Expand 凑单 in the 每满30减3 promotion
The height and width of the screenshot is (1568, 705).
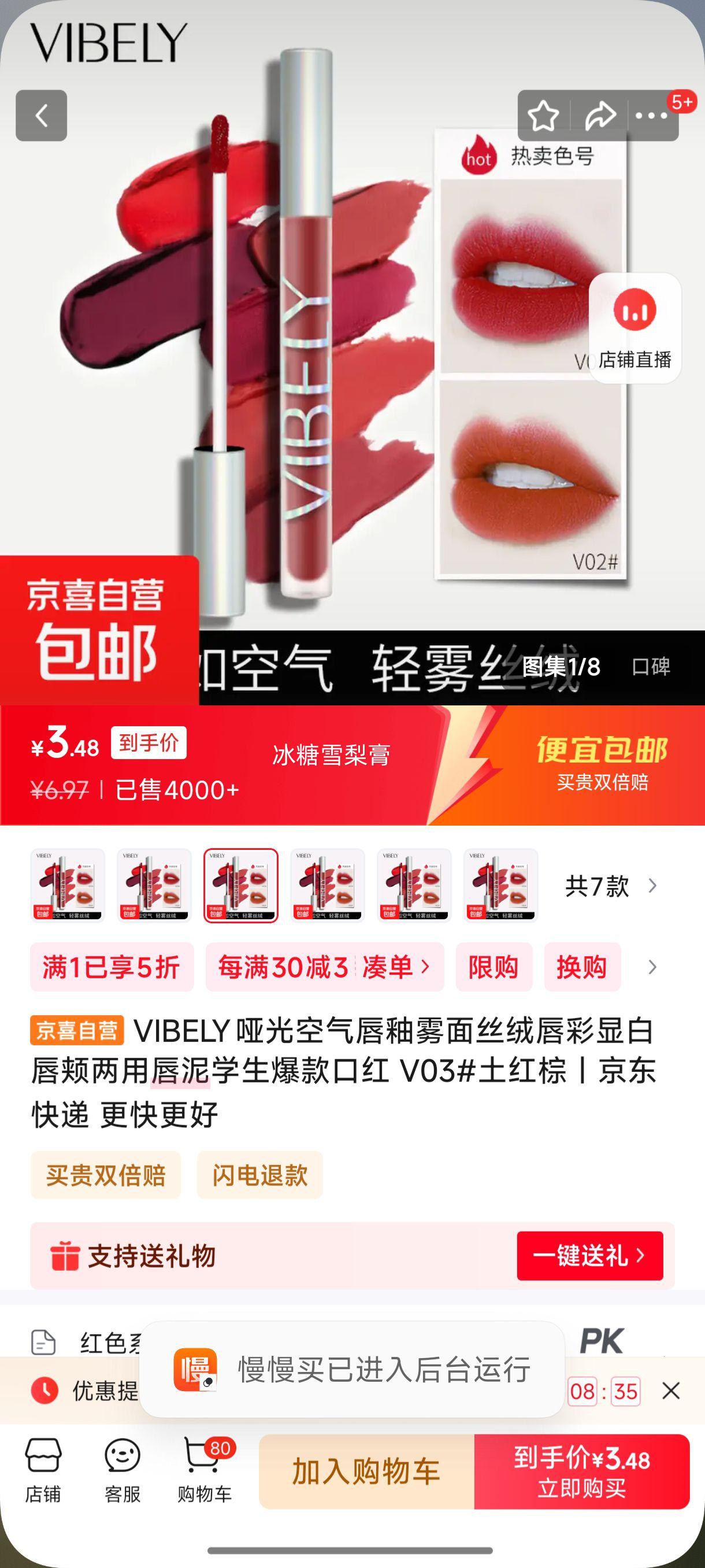(x=395, y=968)
